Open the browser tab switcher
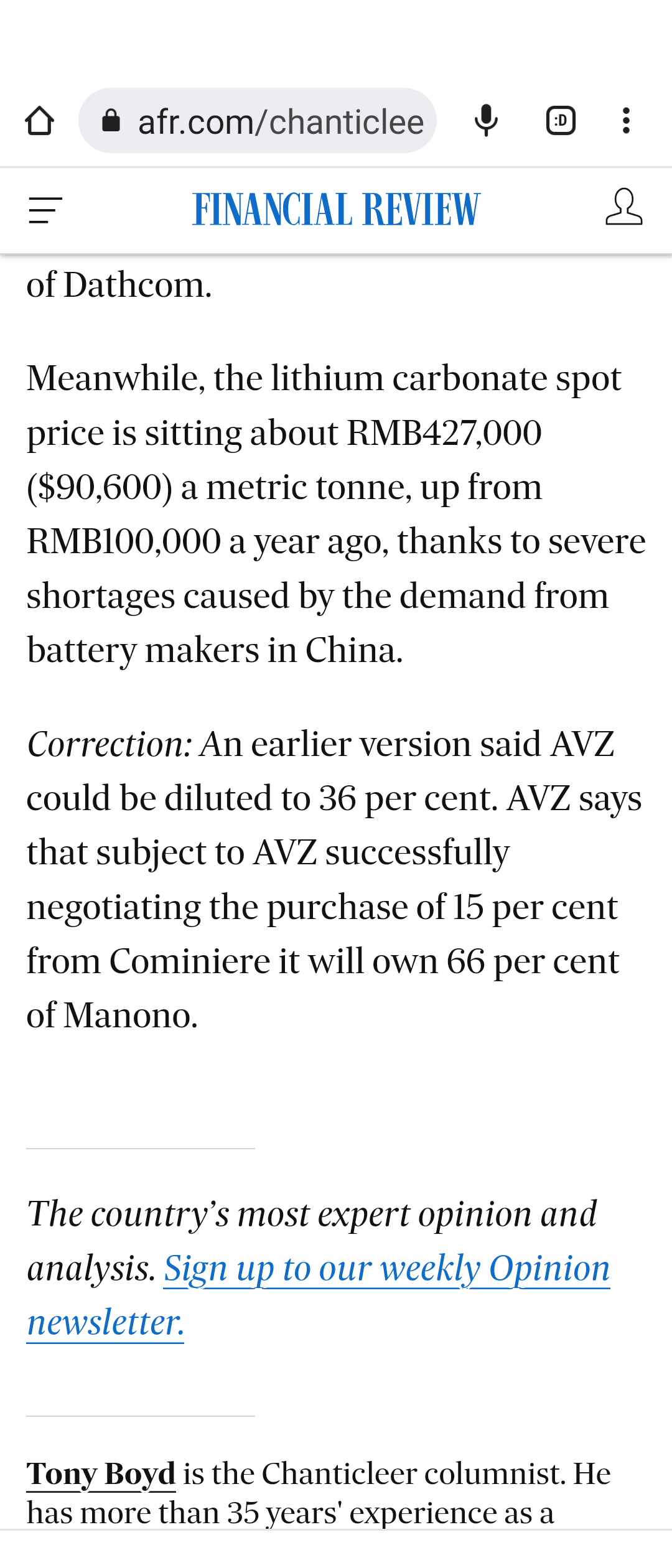Screen dimensions: 672x1568 [561, 121]
